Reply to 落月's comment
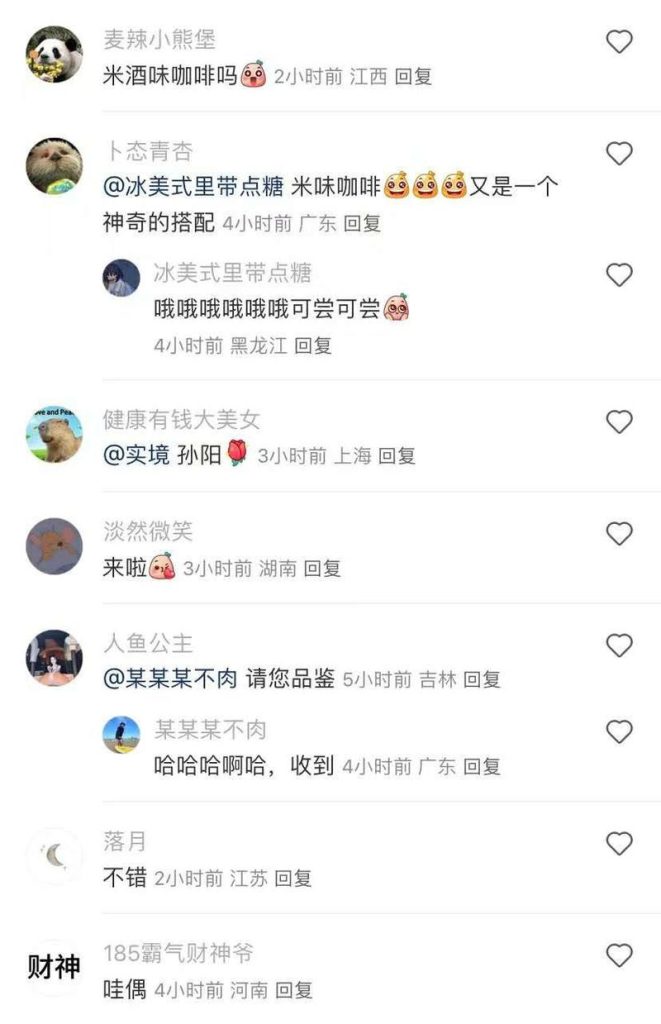The image size is (661, 1024). click(293, 879)
